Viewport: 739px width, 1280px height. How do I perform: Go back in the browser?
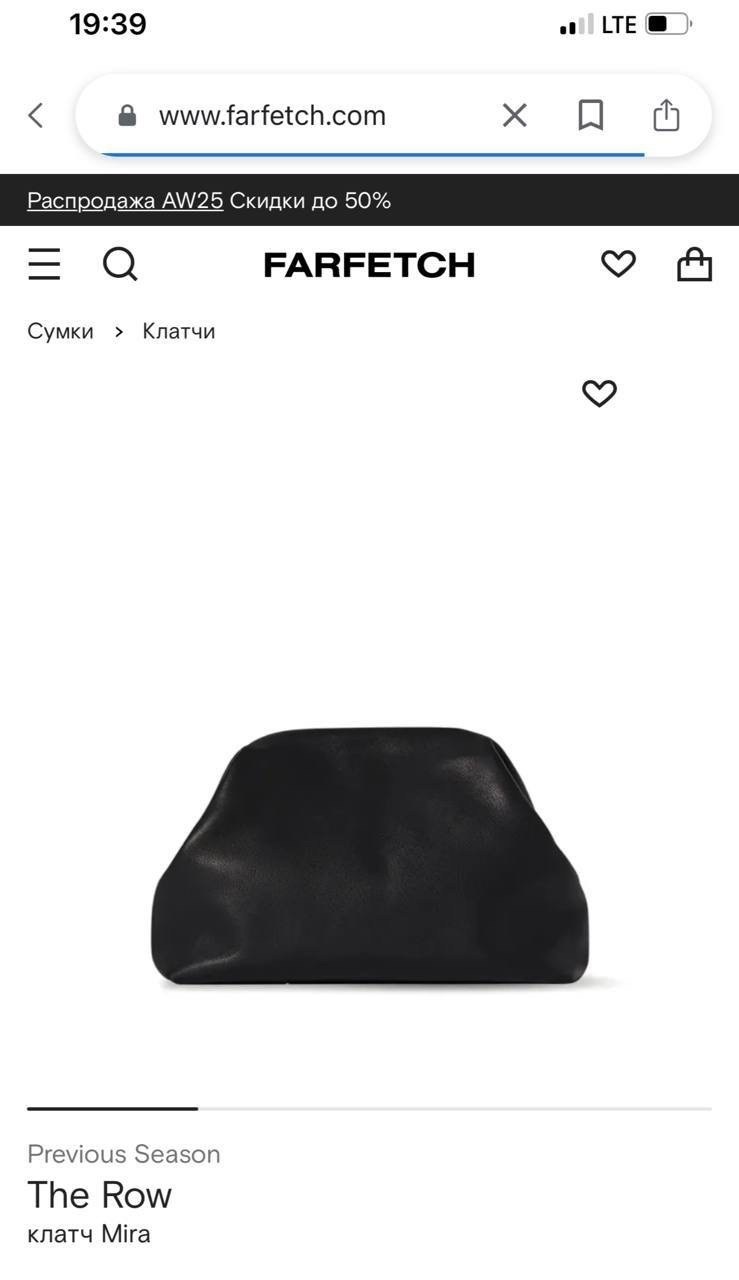pyautogui.click(x=36, y=115)
